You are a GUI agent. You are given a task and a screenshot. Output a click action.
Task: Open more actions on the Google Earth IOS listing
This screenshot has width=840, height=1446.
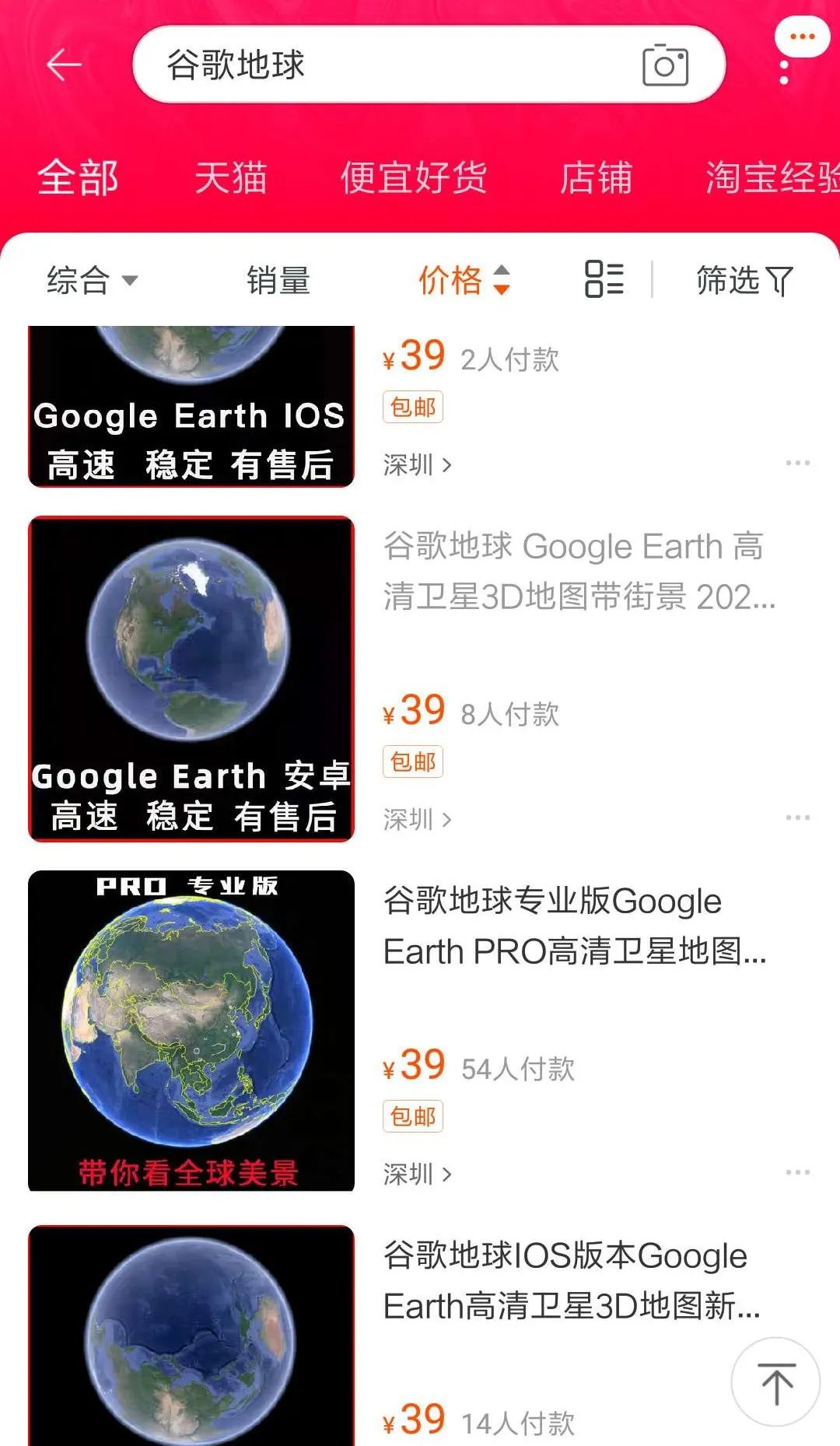click(x=797, y=464)
